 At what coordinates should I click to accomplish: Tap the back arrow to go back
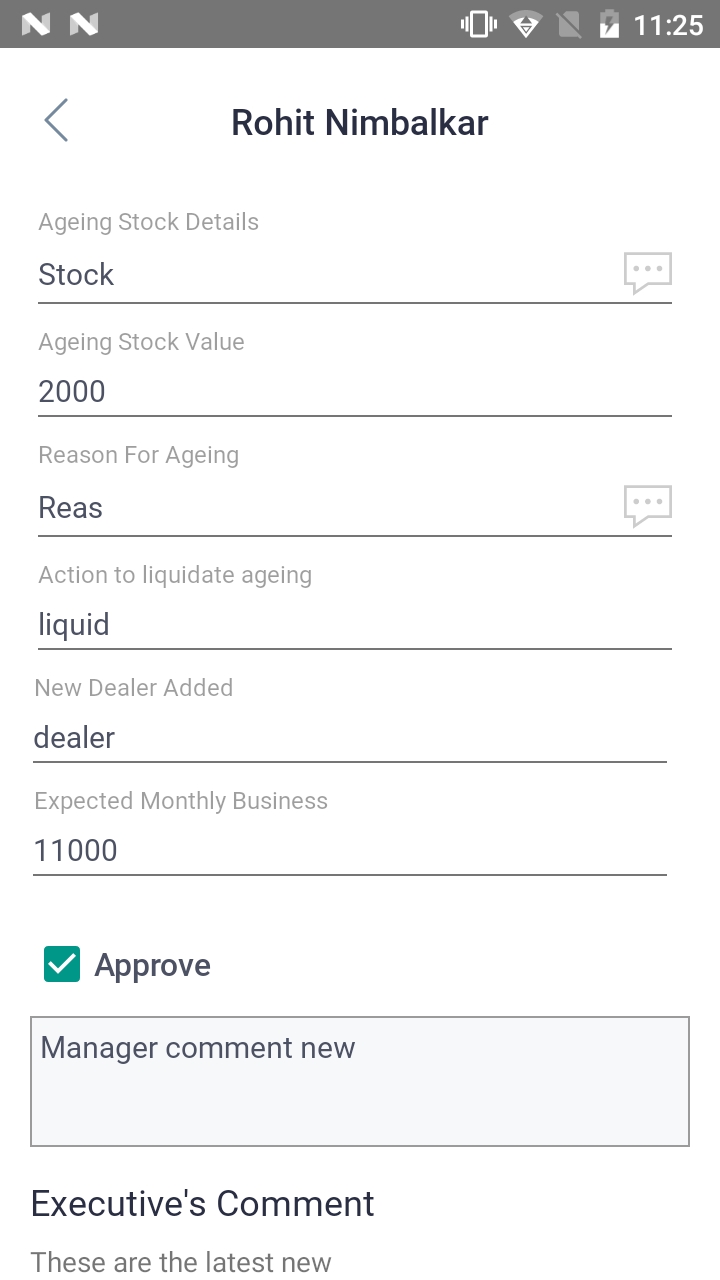point(55,119)
